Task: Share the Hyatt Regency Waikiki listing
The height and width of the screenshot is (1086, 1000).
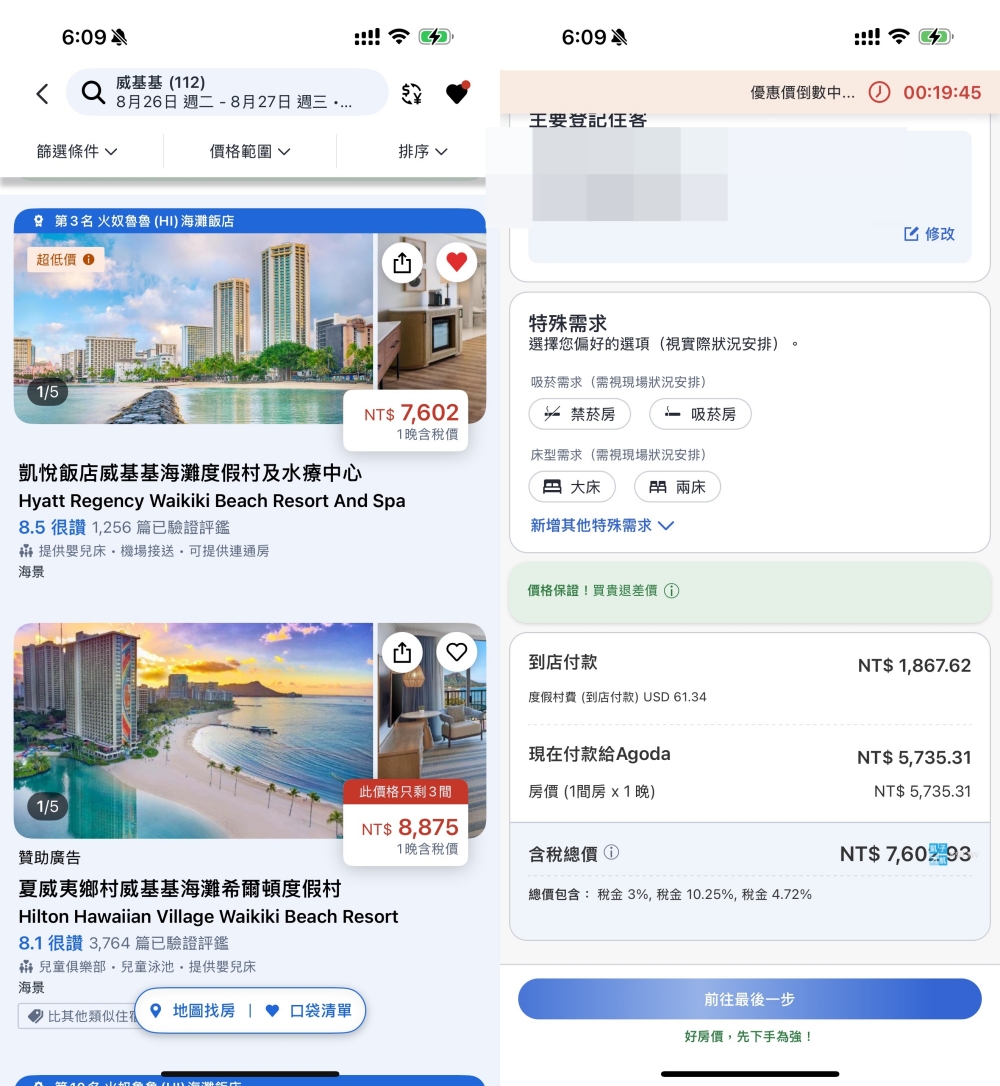Action: (402, 263)
